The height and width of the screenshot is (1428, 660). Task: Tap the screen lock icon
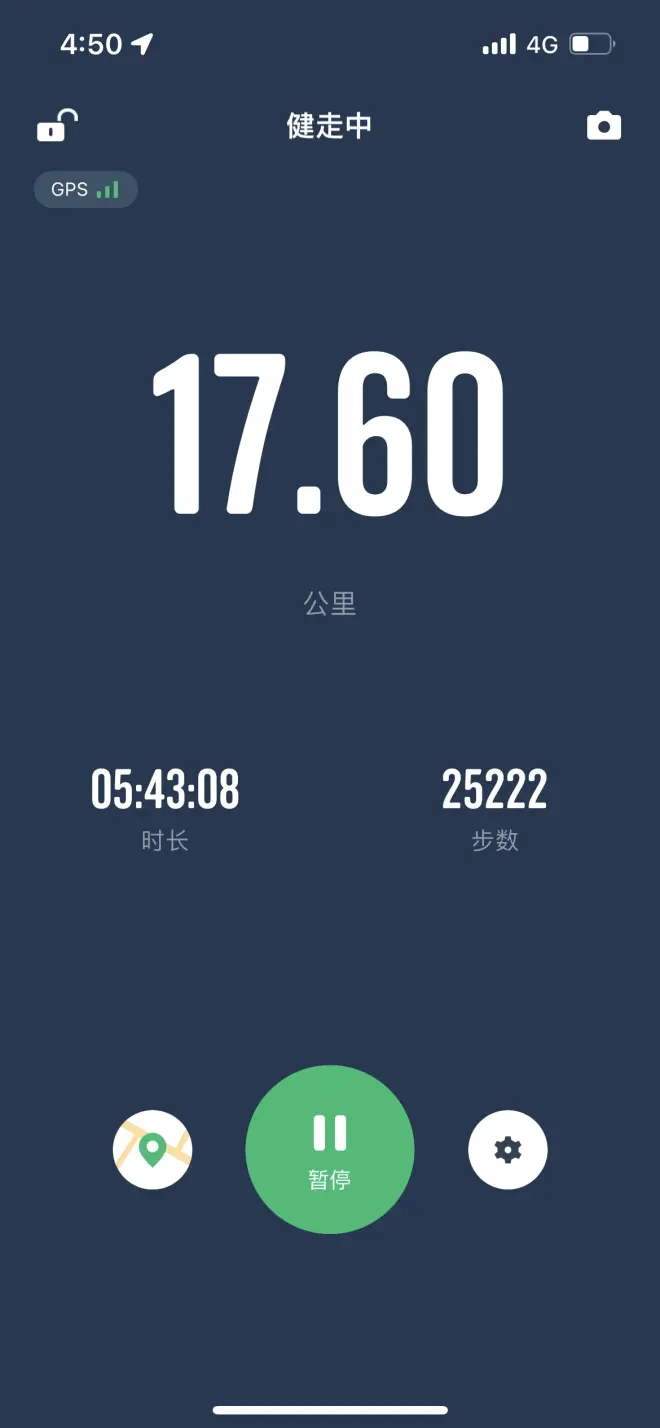tap(56, 126)
